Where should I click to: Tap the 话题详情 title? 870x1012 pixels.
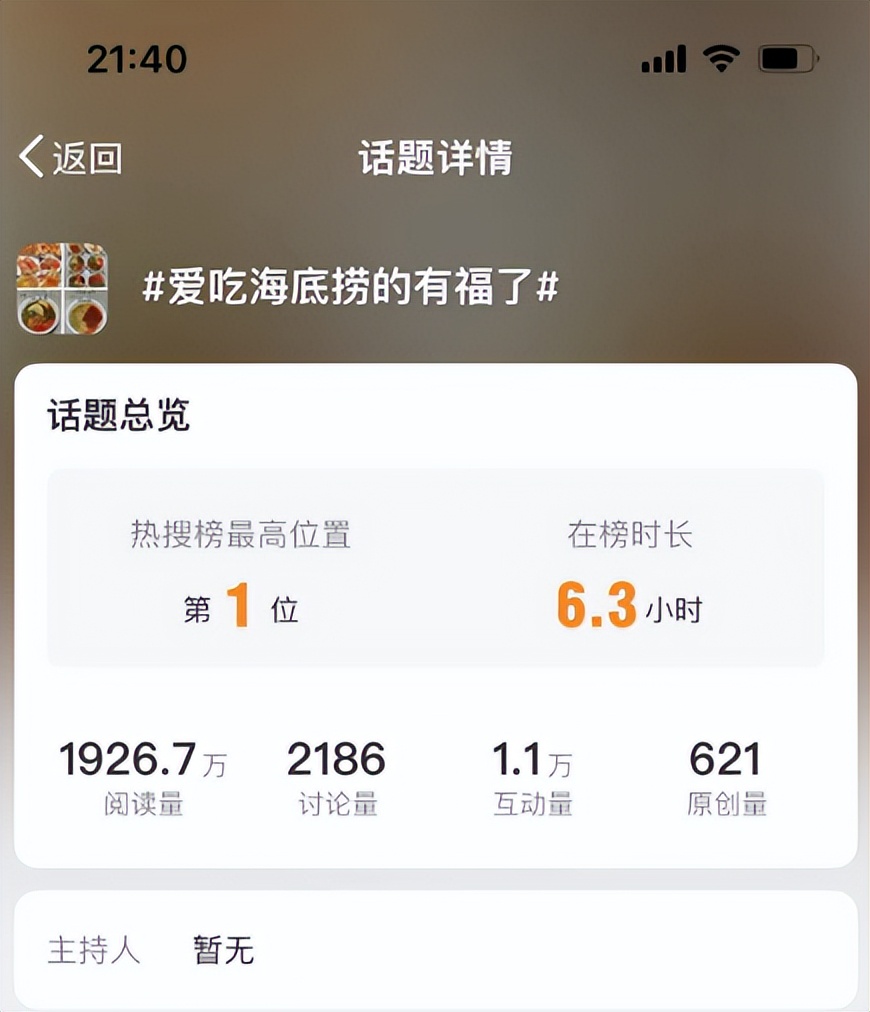435,158
